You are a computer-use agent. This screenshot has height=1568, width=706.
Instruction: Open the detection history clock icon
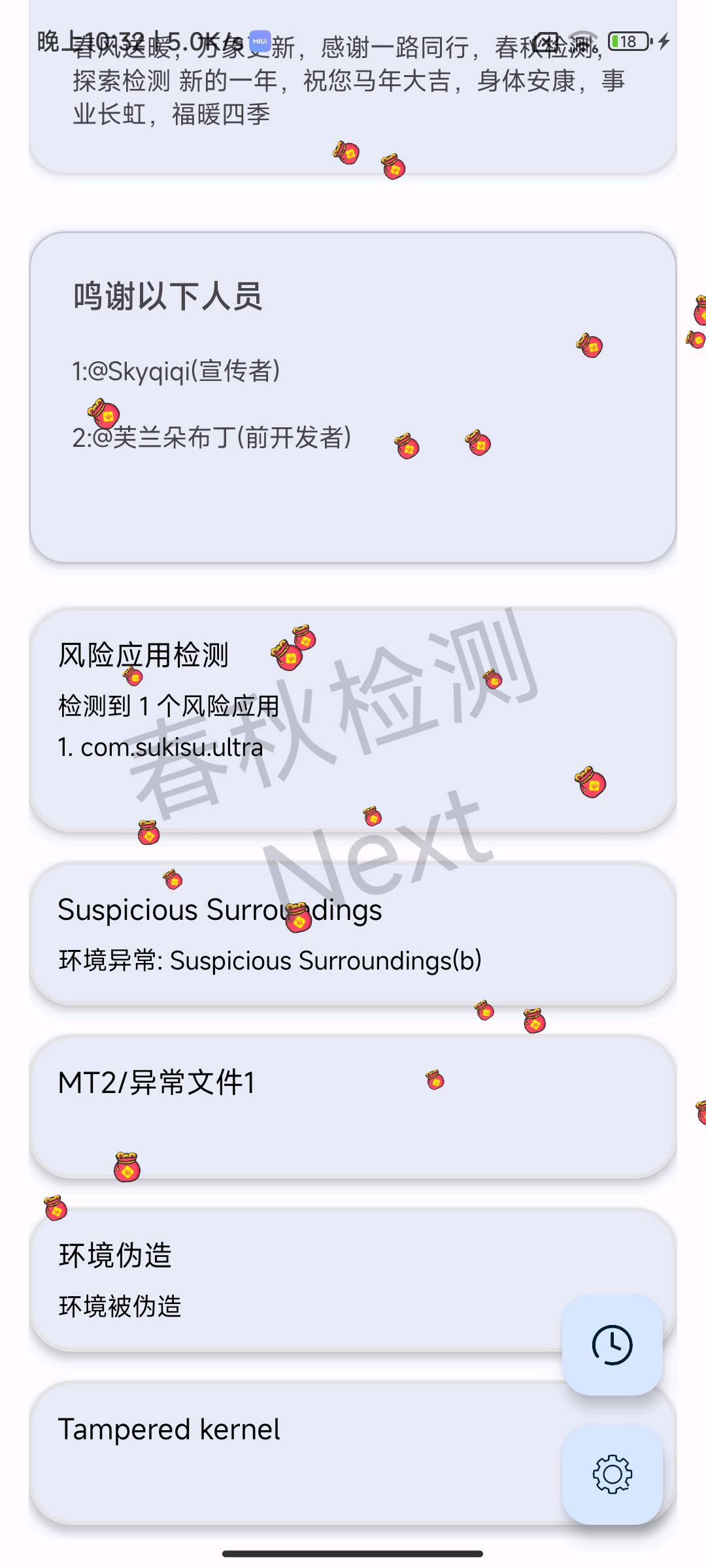(611, 1345)
